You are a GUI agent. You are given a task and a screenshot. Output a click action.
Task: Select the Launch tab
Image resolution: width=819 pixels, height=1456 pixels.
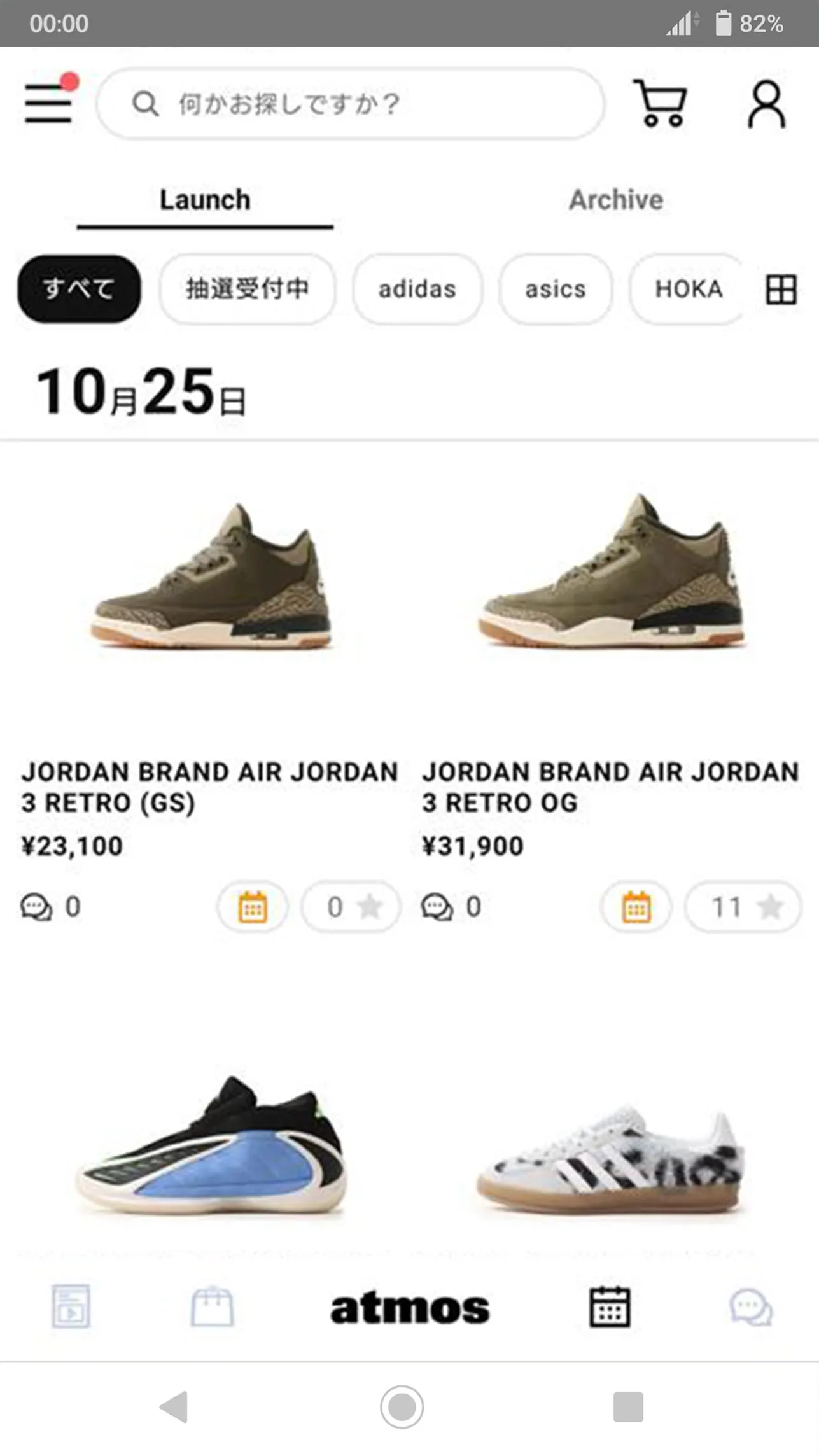pyautogui.click(x=205, y=200)
